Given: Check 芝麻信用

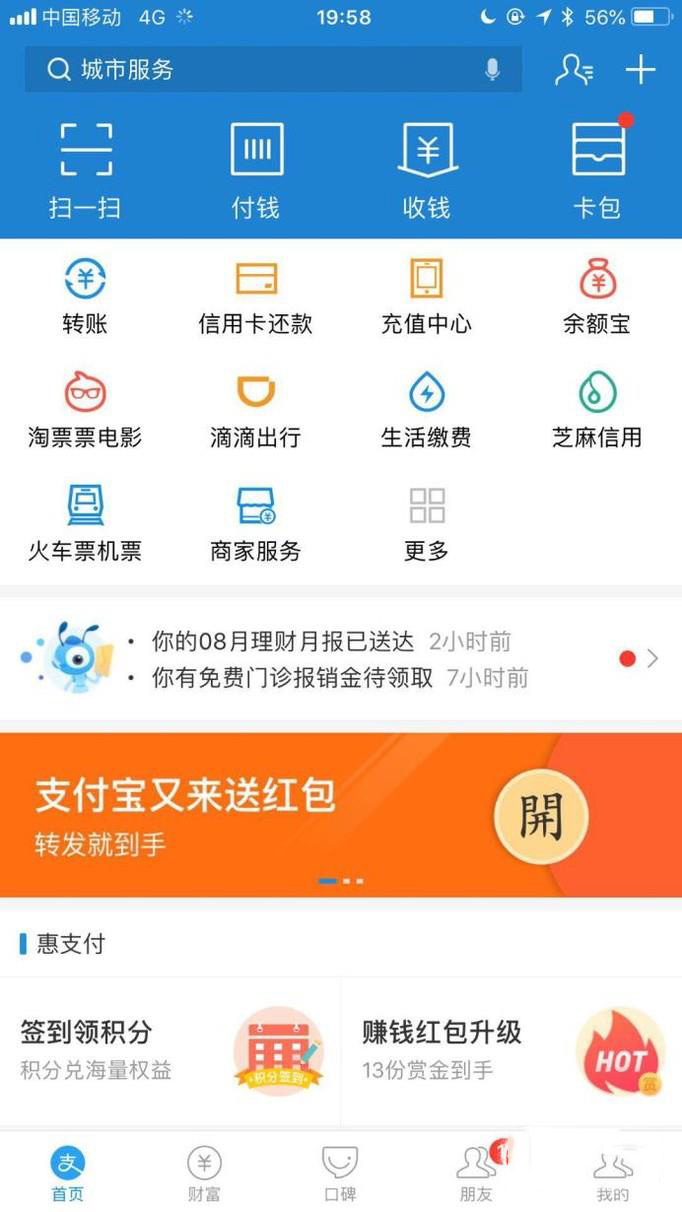Looking at the screenshot, I should tap(597, 409).
